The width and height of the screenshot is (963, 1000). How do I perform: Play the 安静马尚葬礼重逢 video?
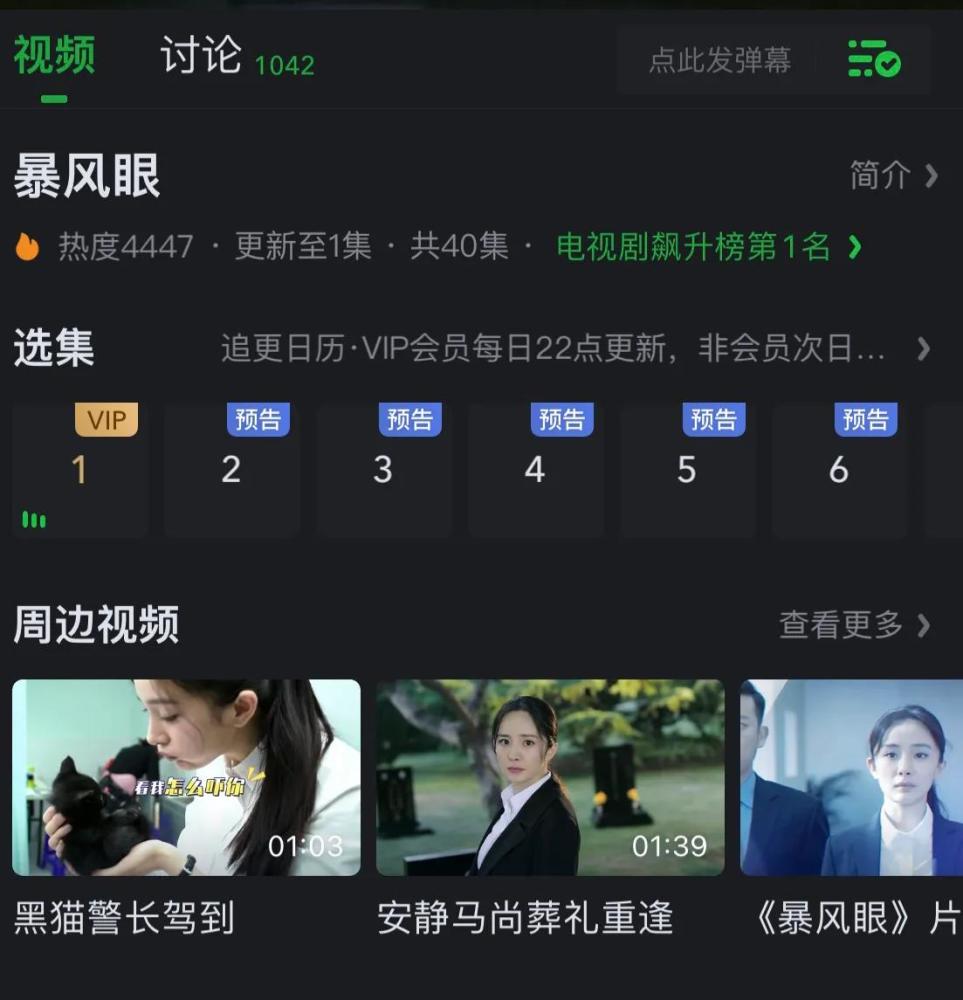coord(550,777)
